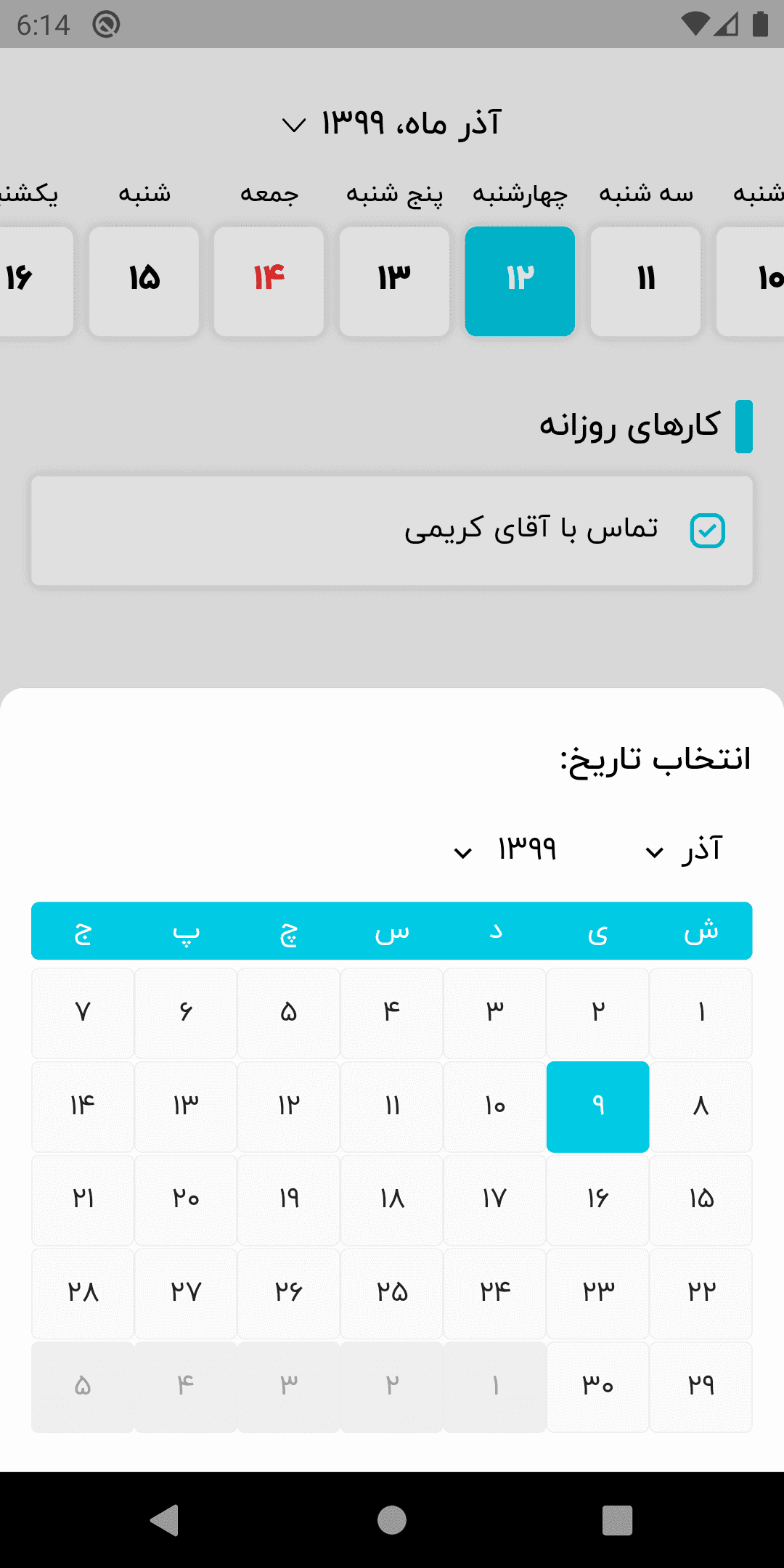The width and height of the screenshot is (784, 1568).
Task: Open the آذر month dropdown in picker
Action: coord(682,850)
